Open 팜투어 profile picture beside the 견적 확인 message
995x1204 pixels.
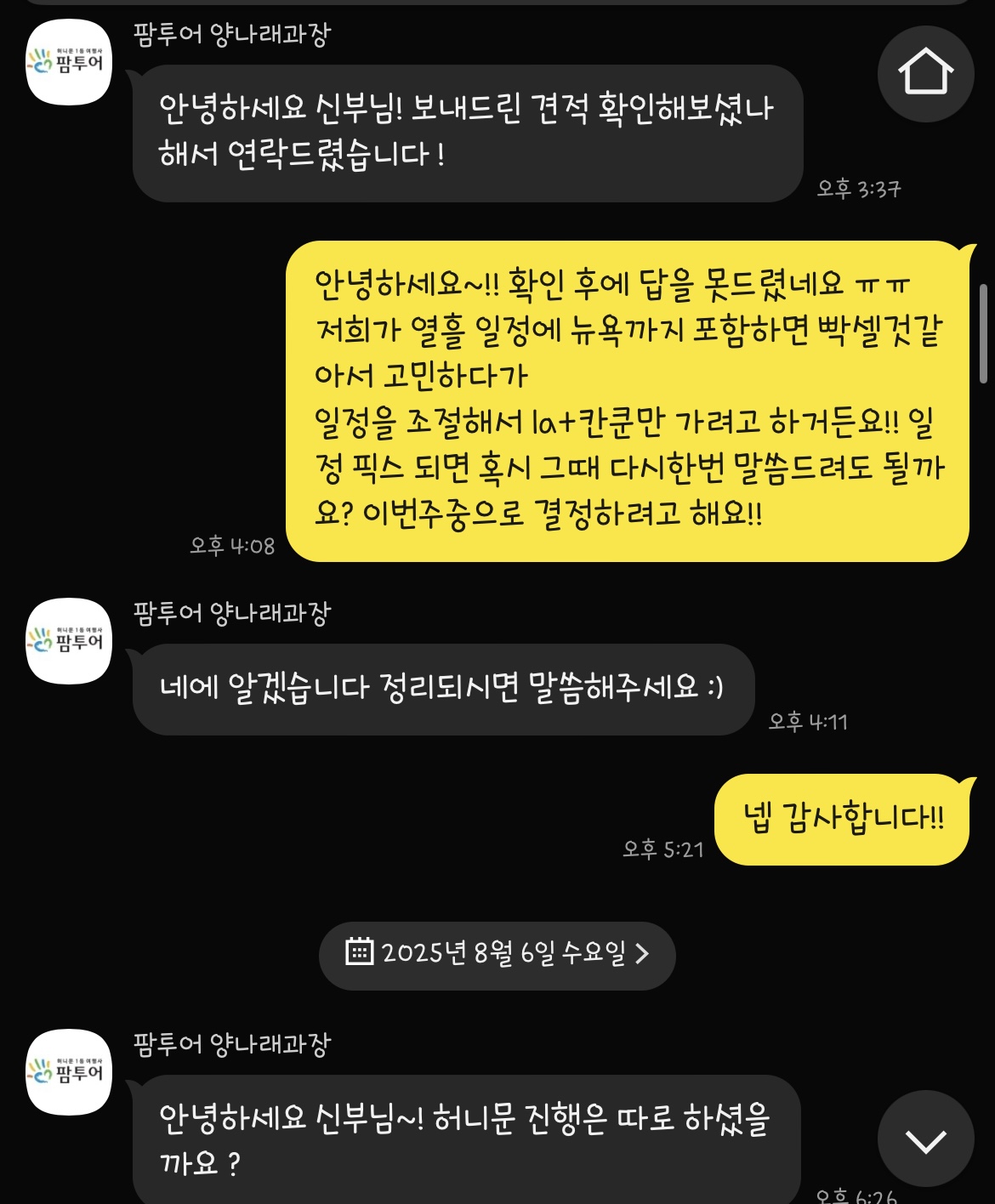click(69, 63)
